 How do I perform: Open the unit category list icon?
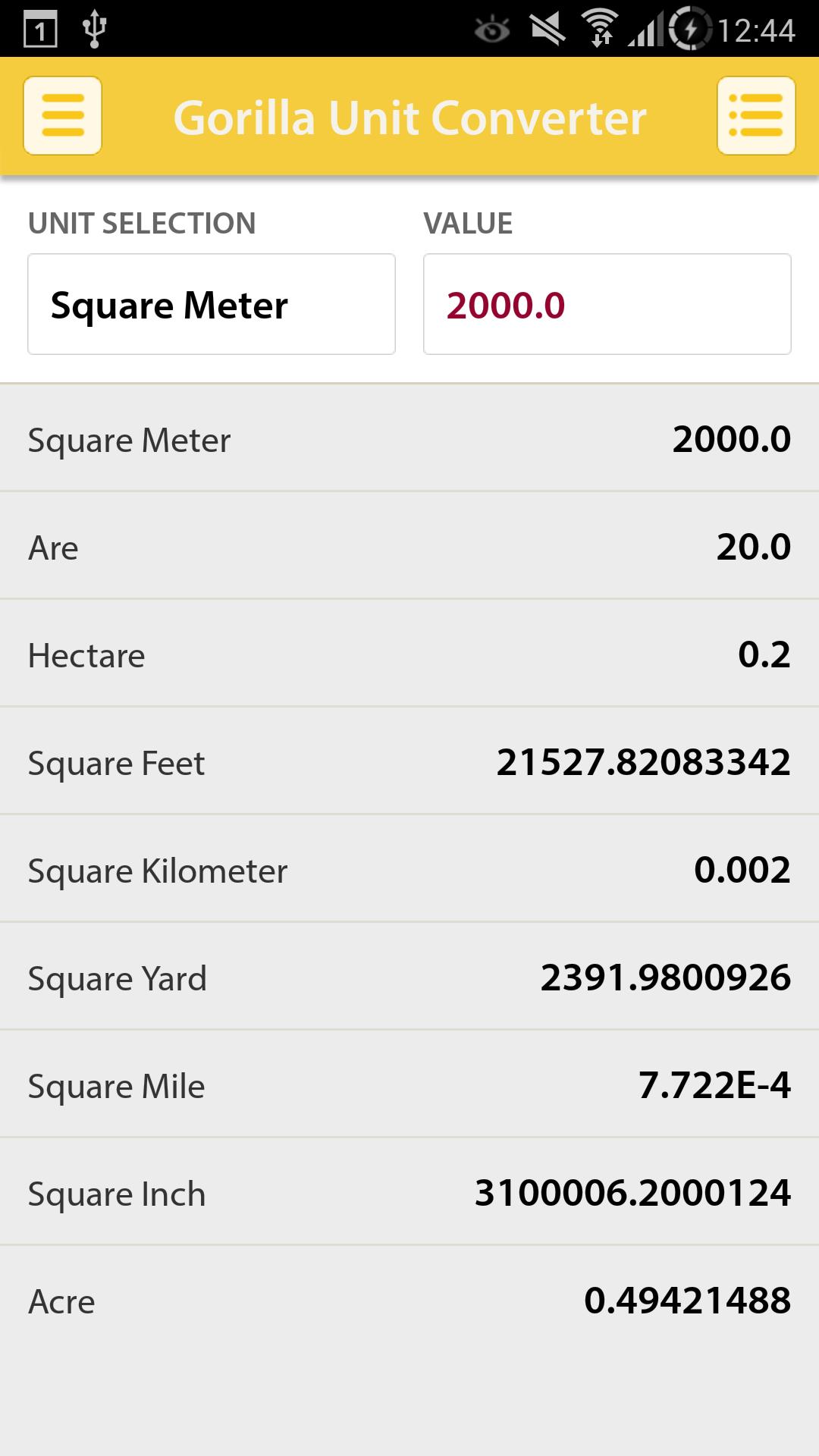coord(756,115)
